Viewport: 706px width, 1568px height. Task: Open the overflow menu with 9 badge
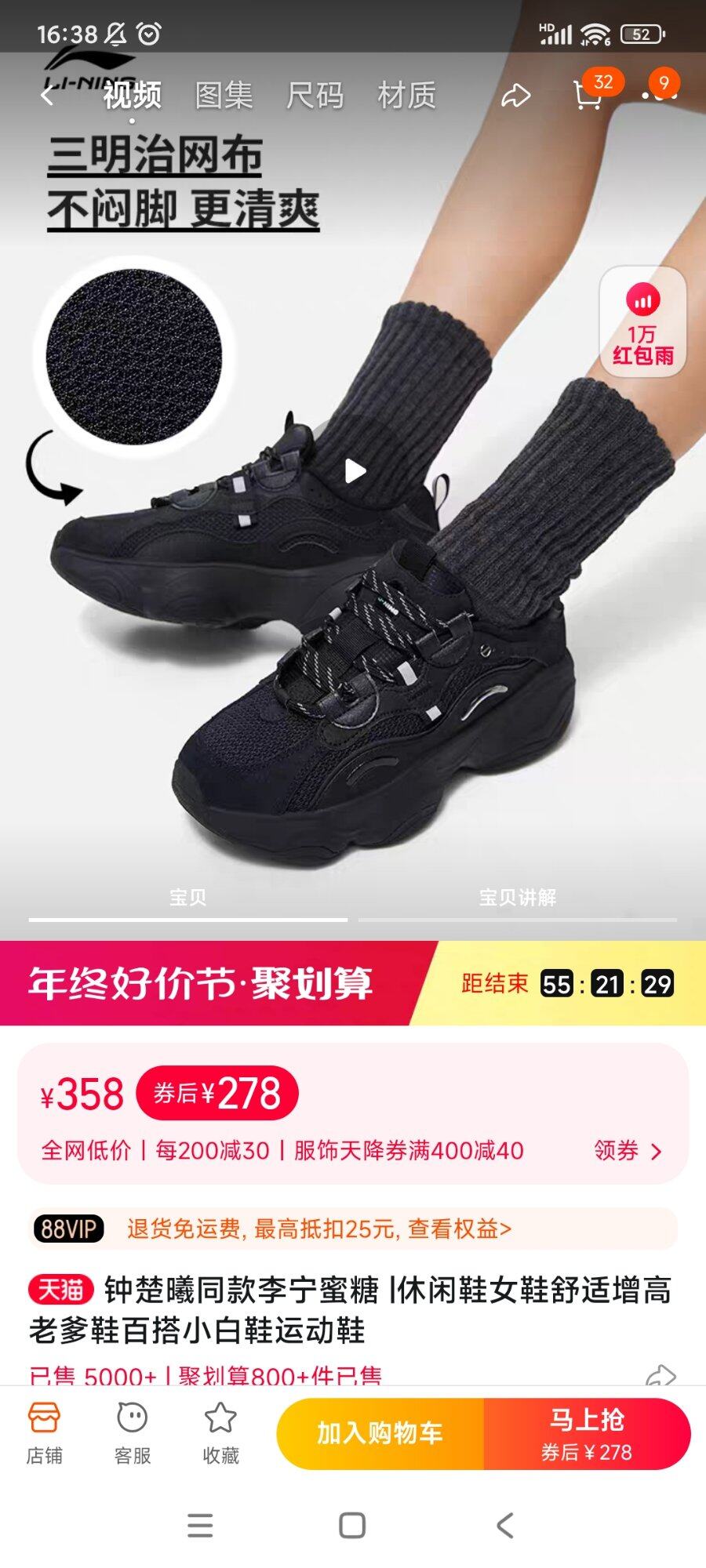click(659, 94)
